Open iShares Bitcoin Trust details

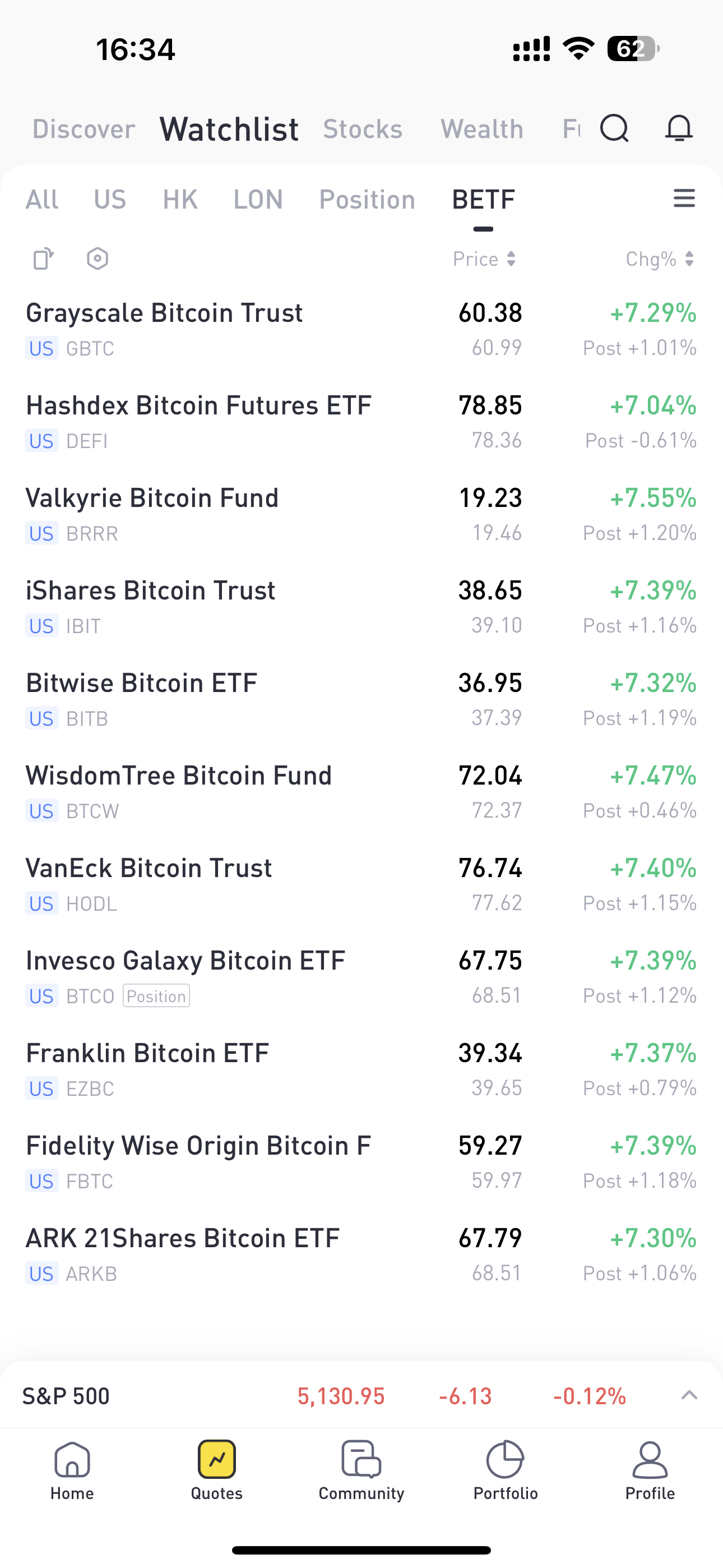361,607
